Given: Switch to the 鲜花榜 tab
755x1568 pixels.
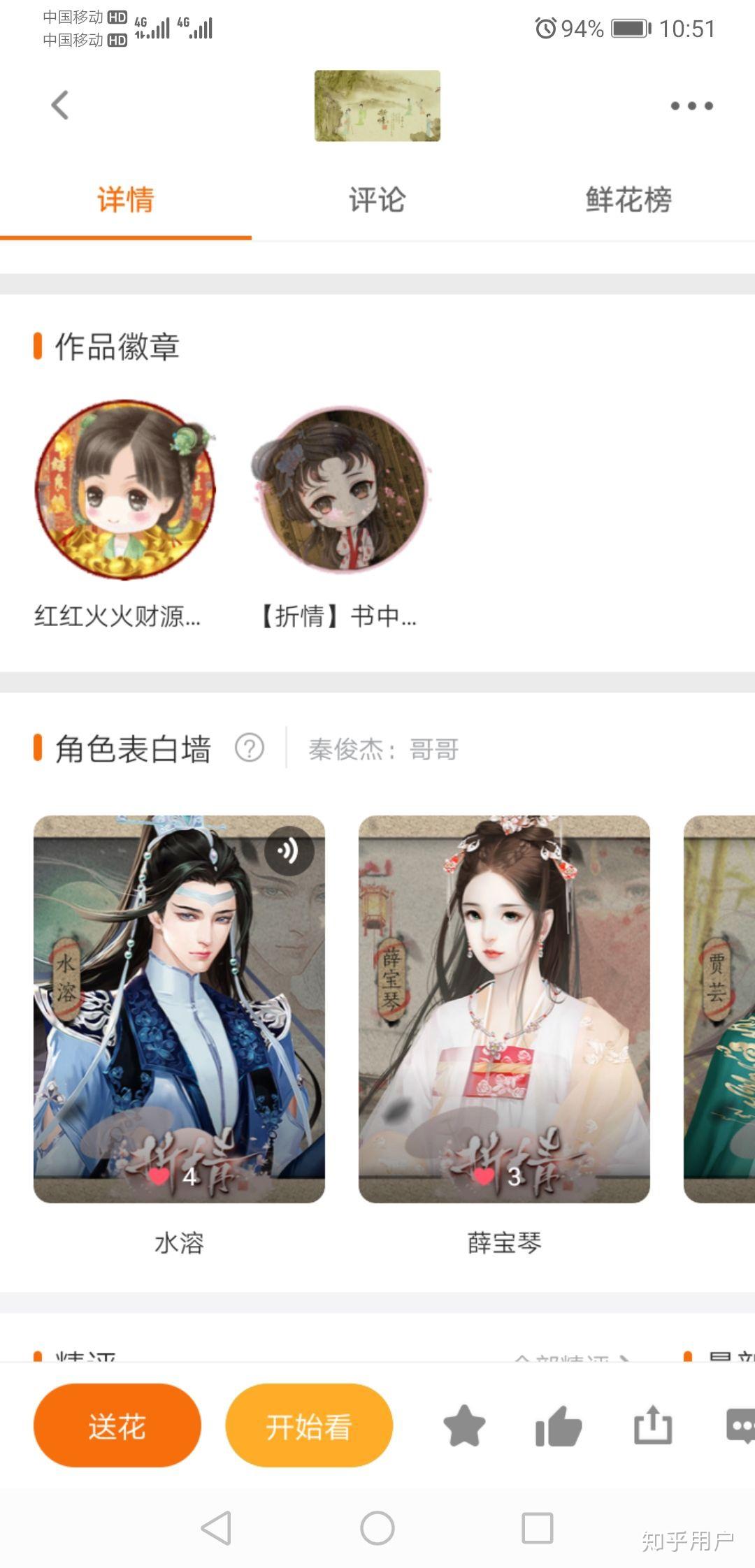Looking at the screenshot, I should (x=628, y=200).
